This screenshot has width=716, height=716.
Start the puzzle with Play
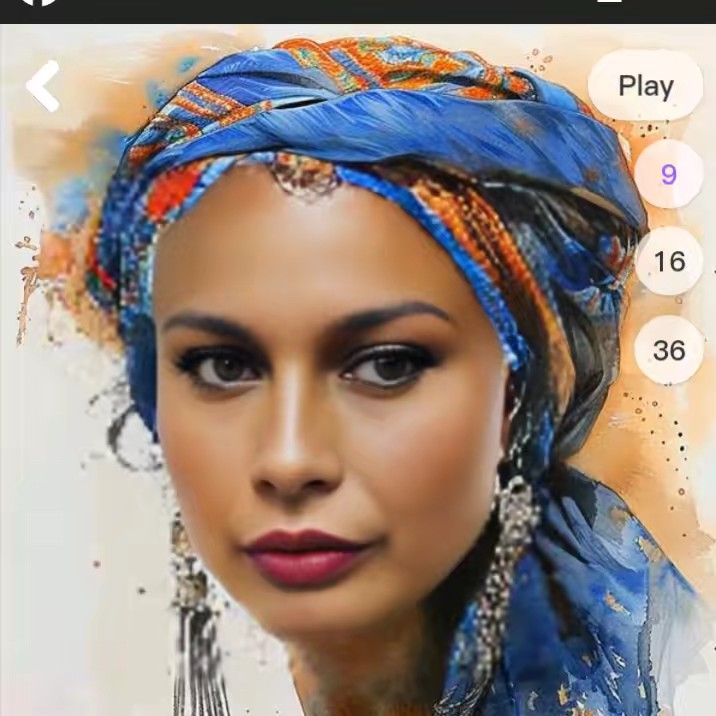click(x=645, y=86)
